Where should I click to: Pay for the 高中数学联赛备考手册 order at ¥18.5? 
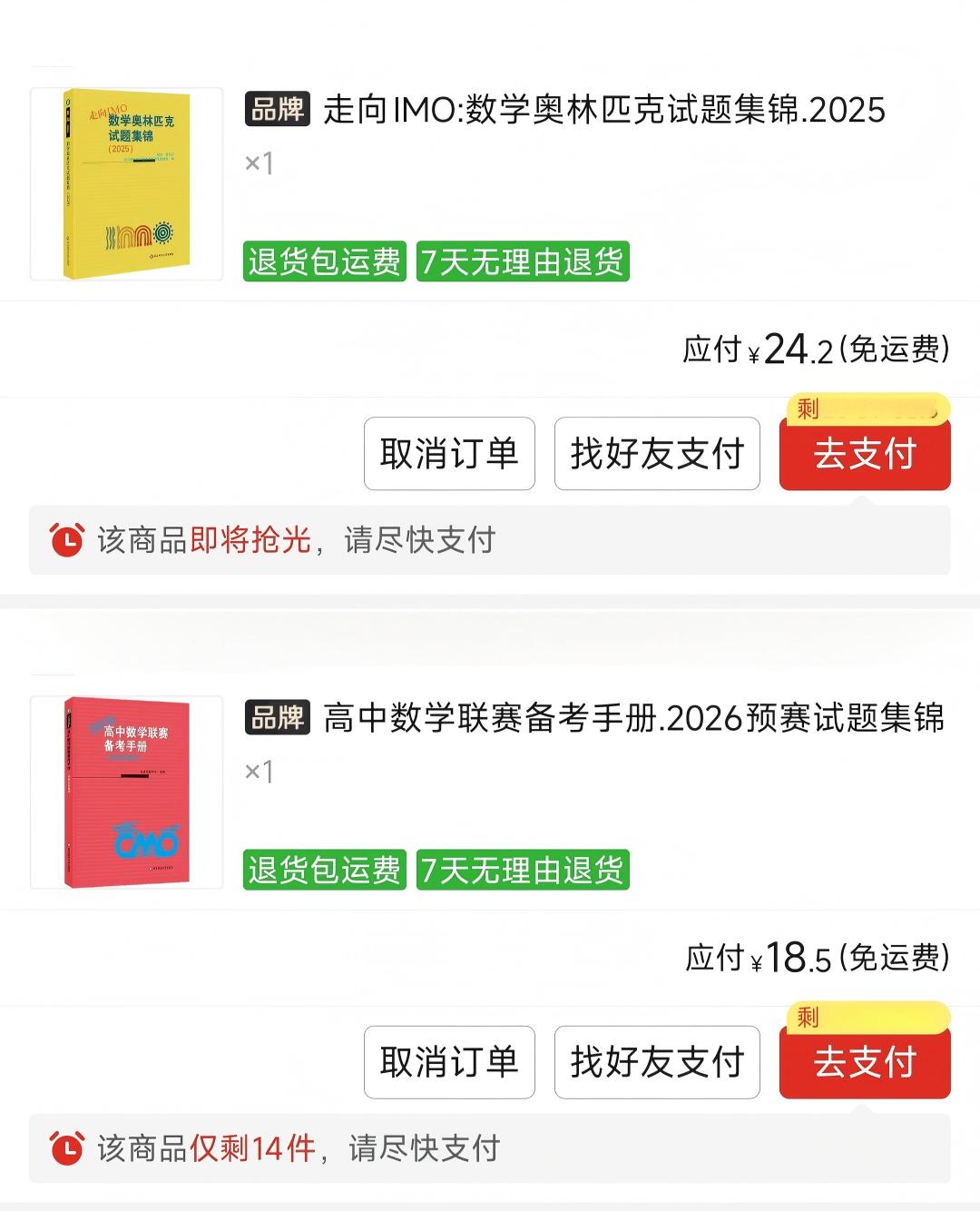[864, 1062]
